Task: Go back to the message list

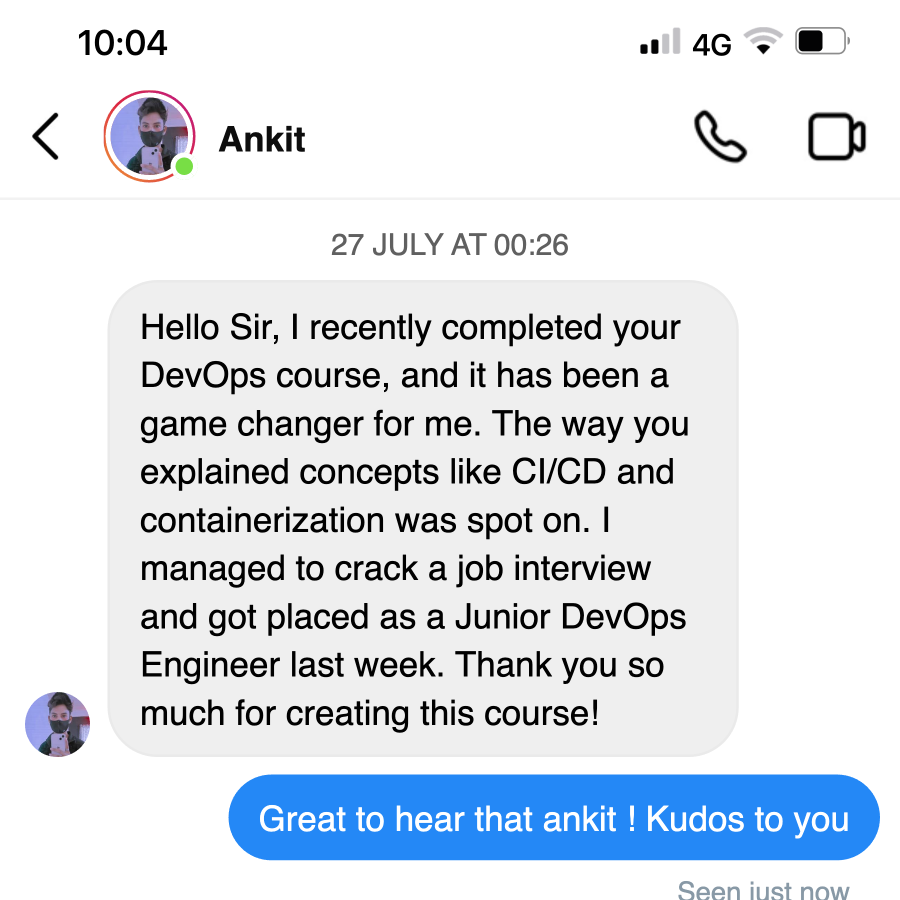Action: 45,137
